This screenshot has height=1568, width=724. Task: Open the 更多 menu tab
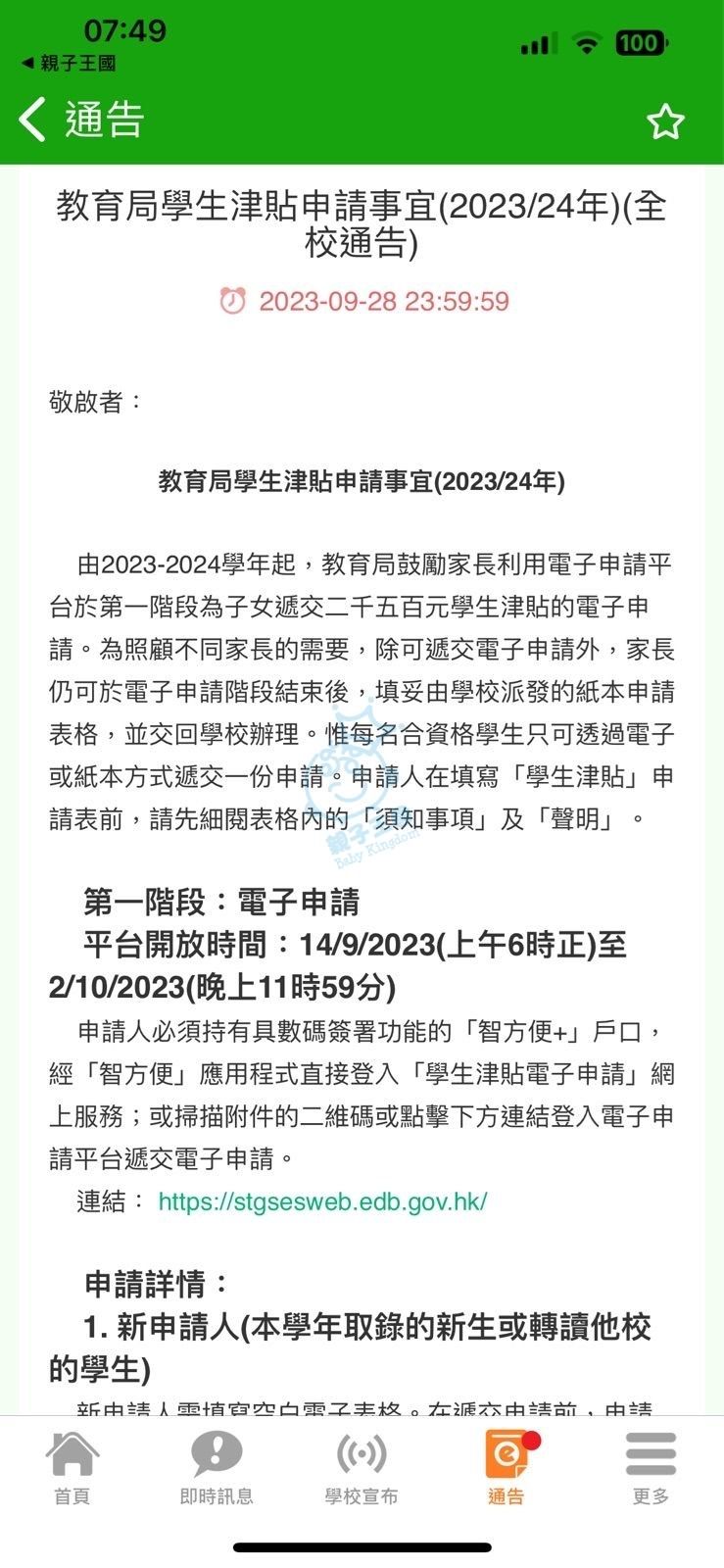(651, 1466)
